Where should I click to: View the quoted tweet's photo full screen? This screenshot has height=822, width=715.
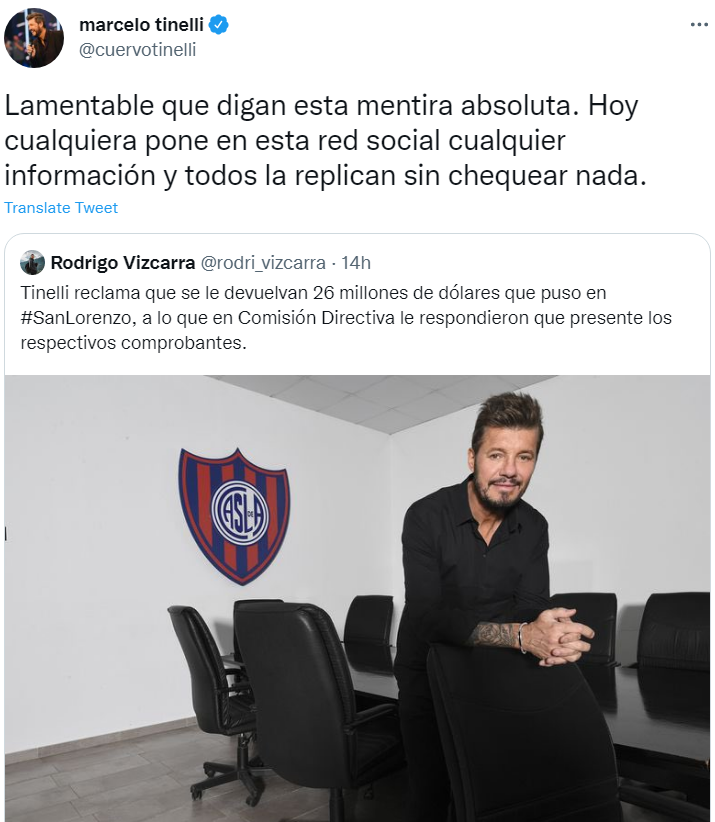(x=356, y=598)
